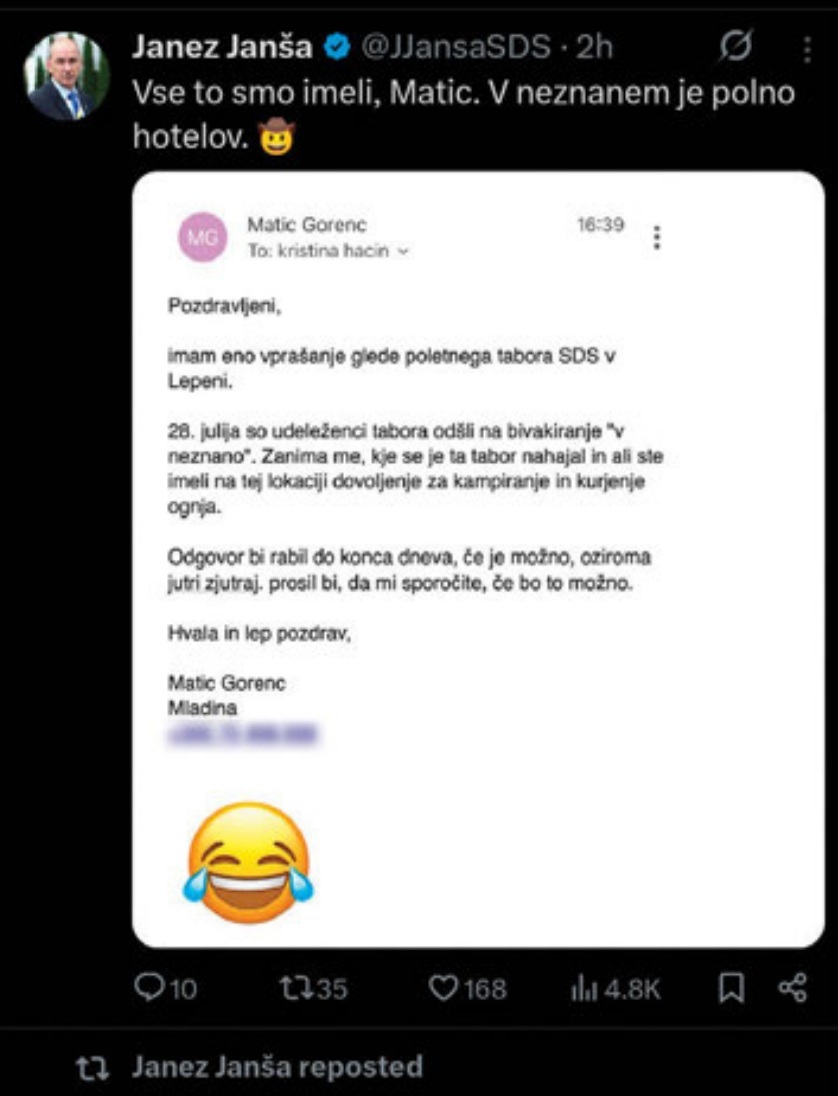
Task: View analytics showing 4.8K views
Action: point(615,989)
